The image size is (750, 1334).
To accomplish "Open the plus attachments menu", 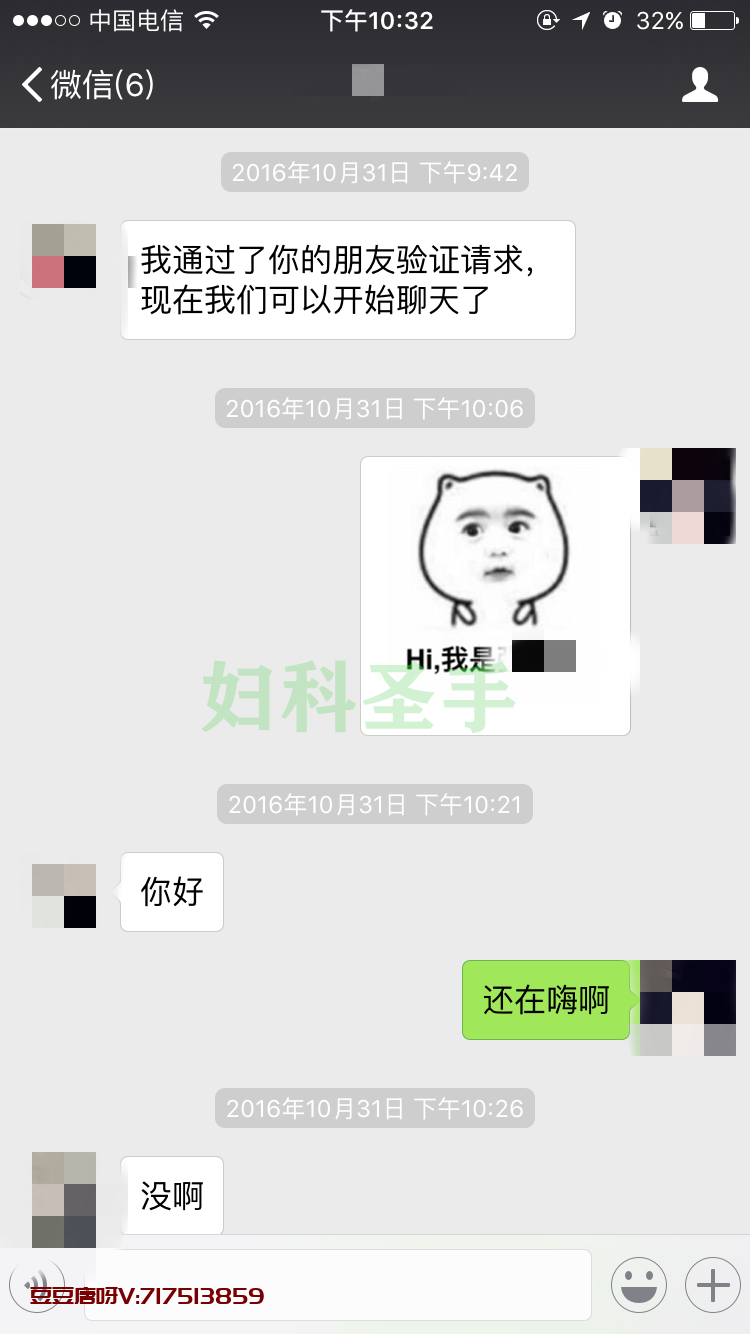I will [712, 1284].
